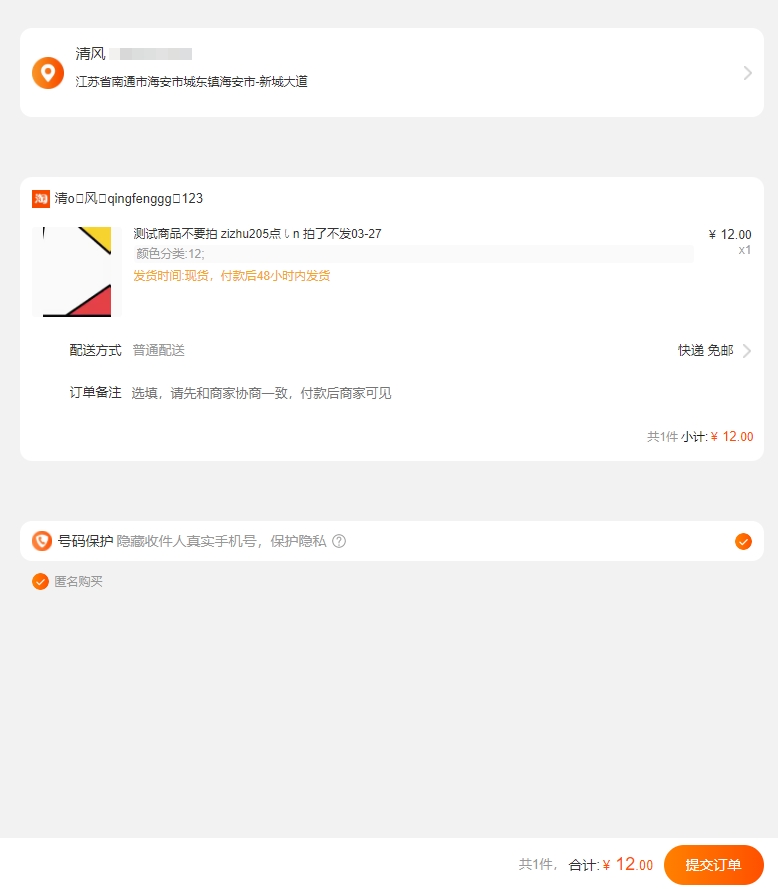Open the 号码保护 help question mark
Image resolution: width=778 pixels, height=889 pixels.
coord(339,541)
